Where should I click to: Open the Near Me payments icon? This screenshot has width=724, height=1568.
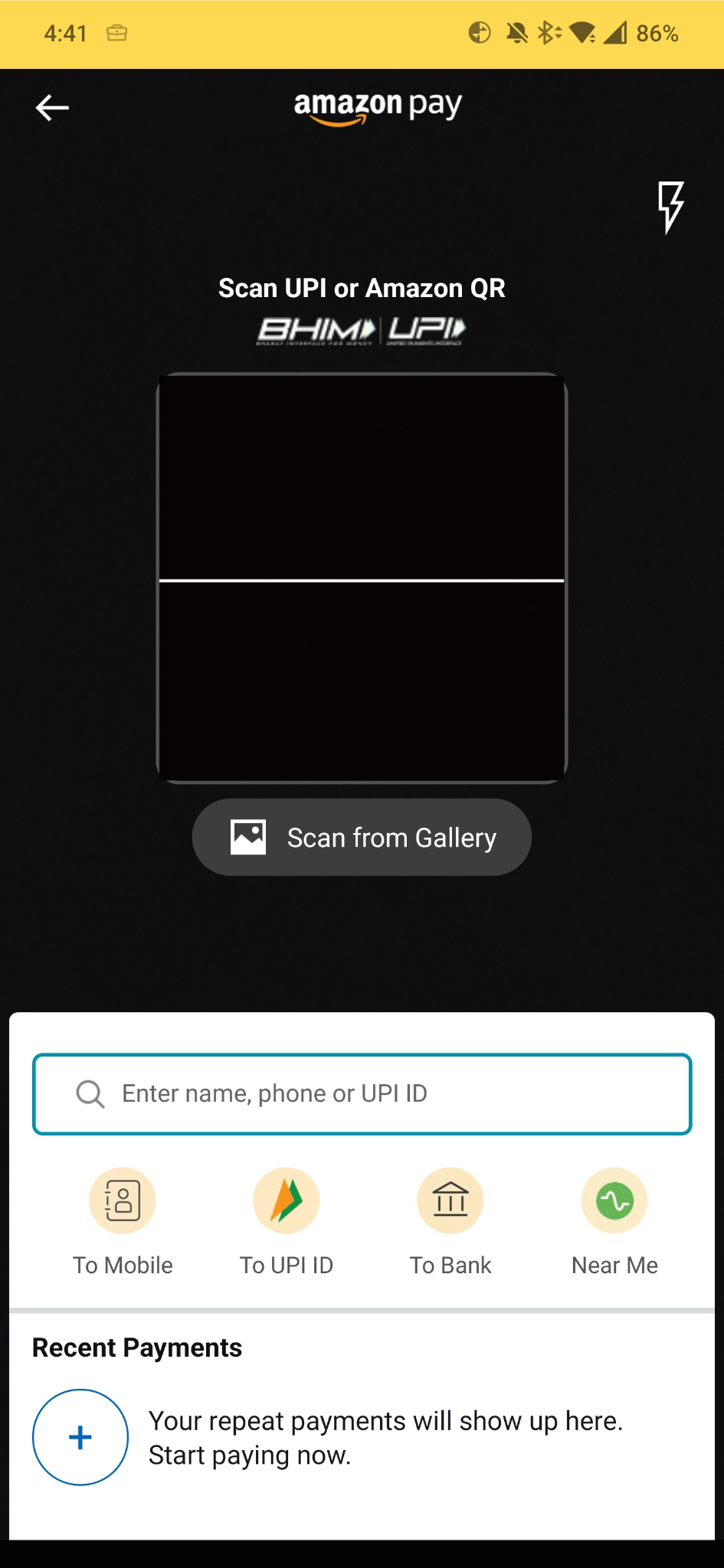614,1200
